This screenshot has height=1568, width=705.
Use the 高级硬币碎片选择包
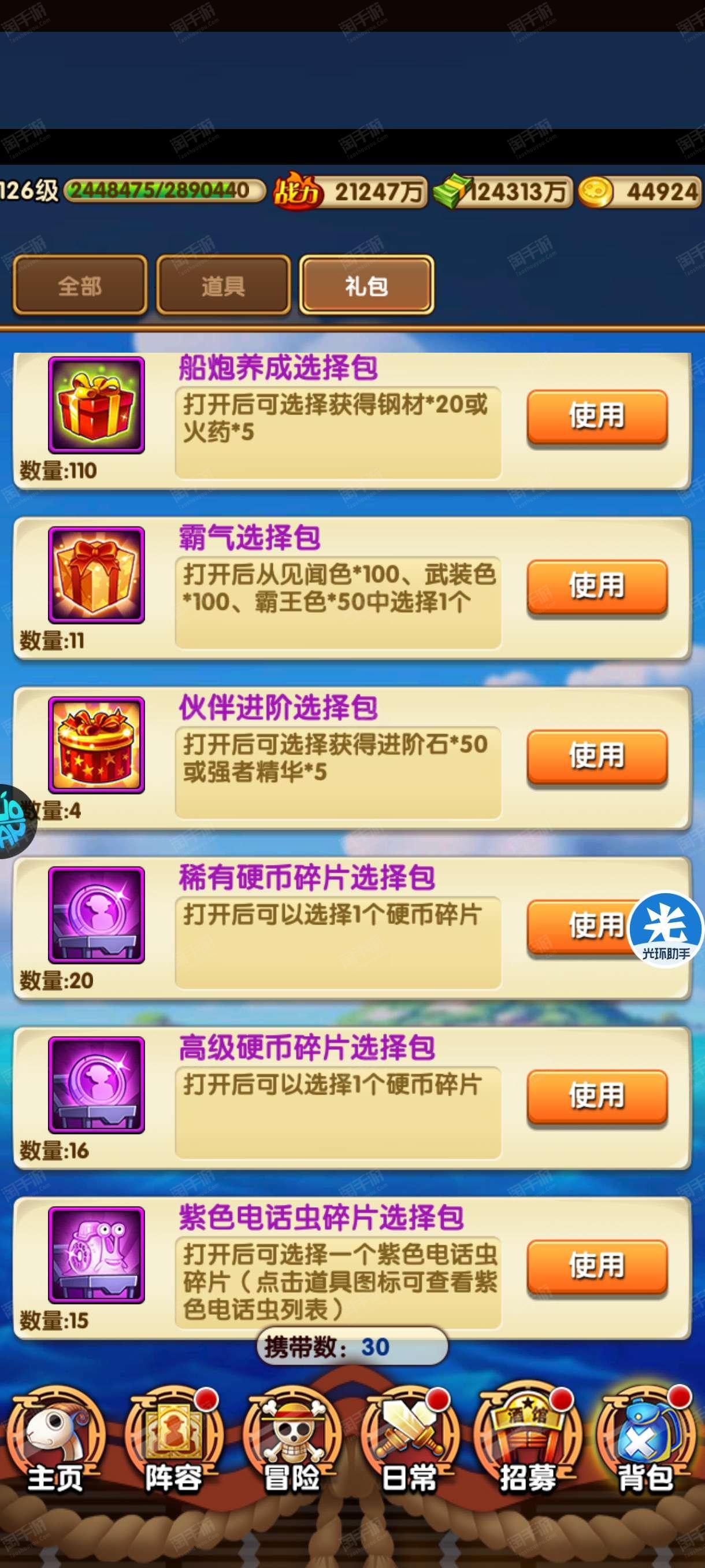coord(597,1096)
